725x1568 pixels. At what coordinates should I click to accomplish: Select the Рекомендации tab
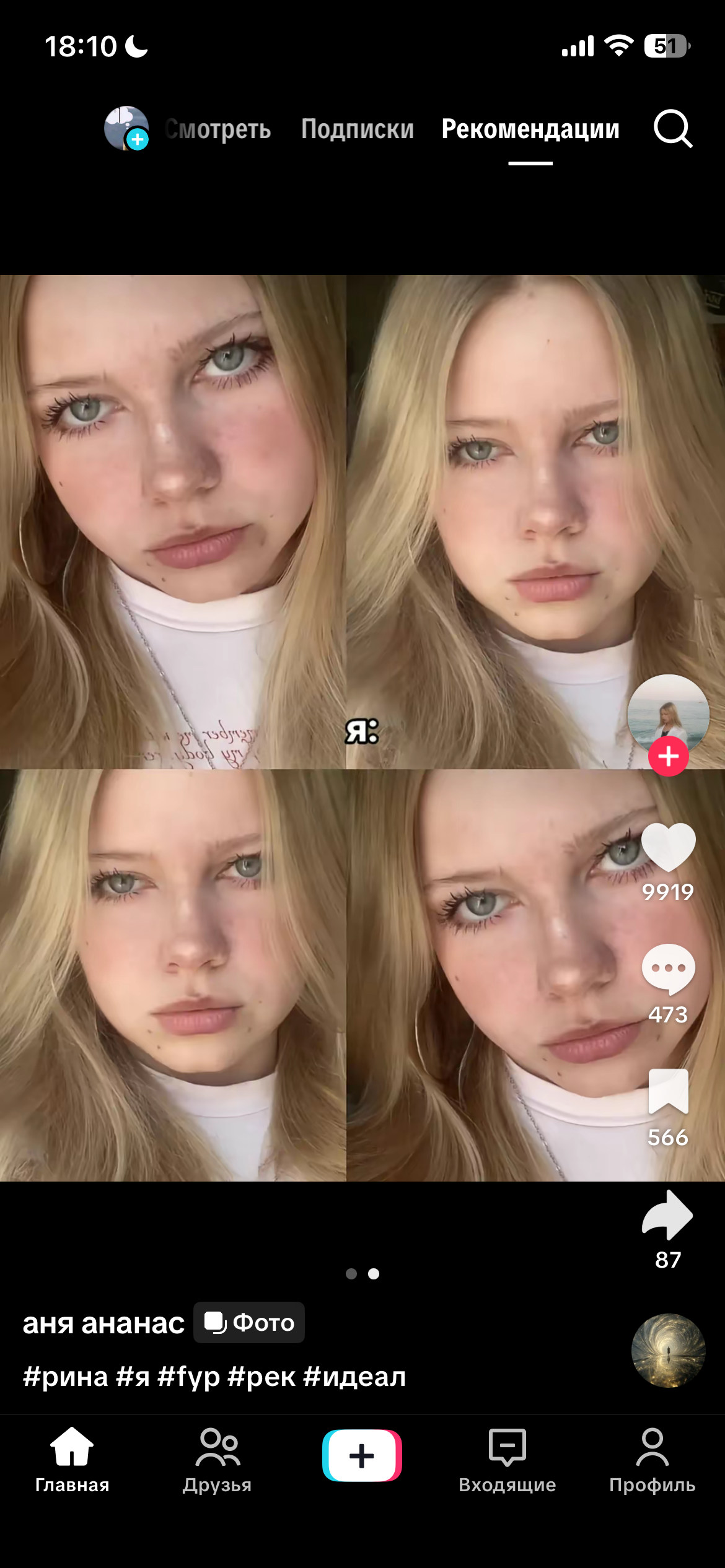point(530,129)
